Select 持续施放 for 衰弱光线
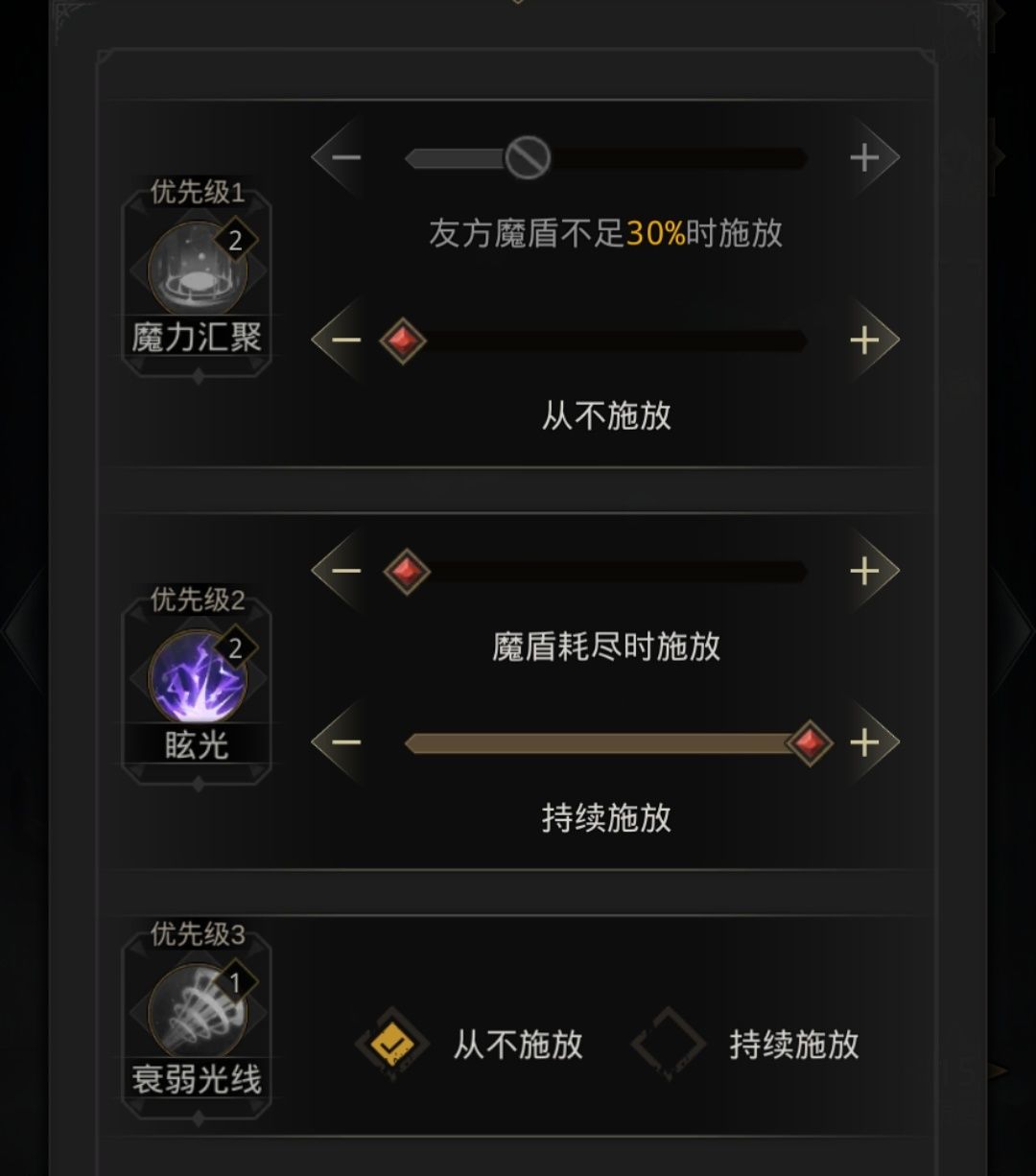Image resolution: width=1036 pixels, height=1176 pixels. (x=669, y=1045)
